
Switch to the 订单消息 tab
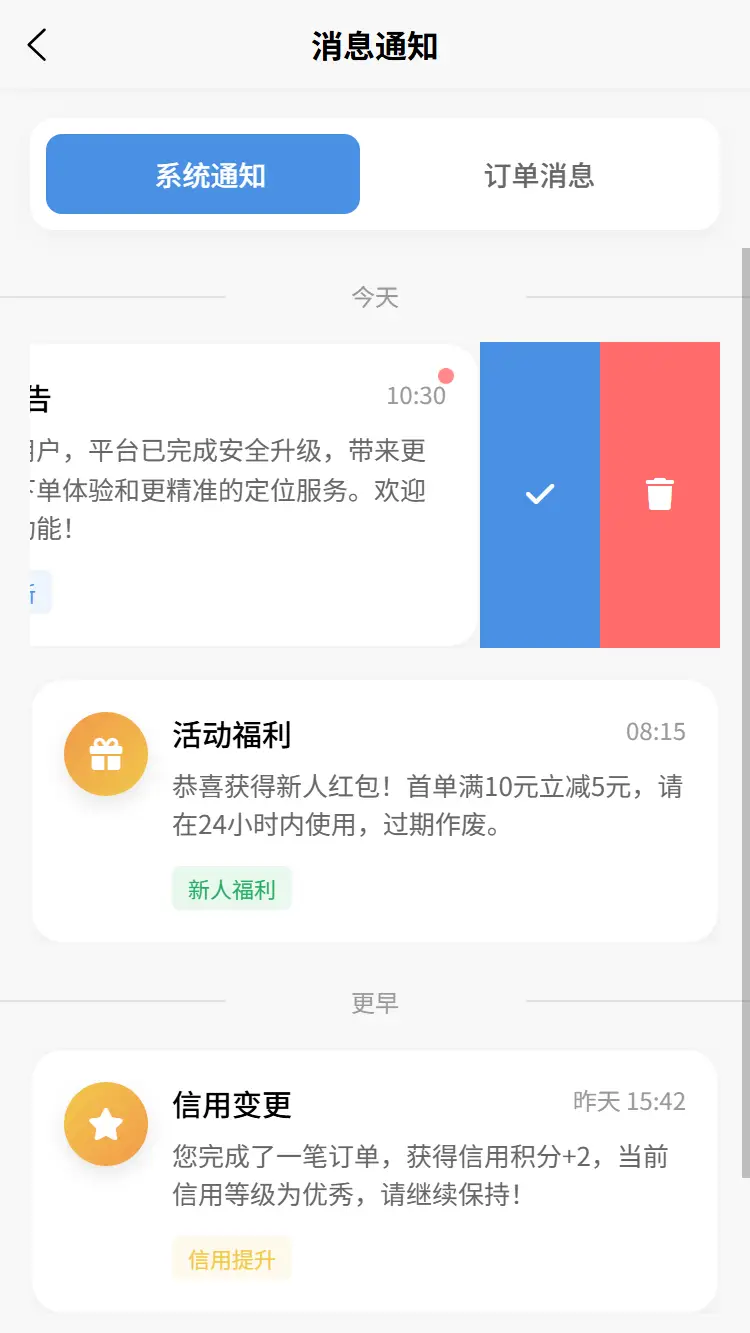click(x=539, y=175)
